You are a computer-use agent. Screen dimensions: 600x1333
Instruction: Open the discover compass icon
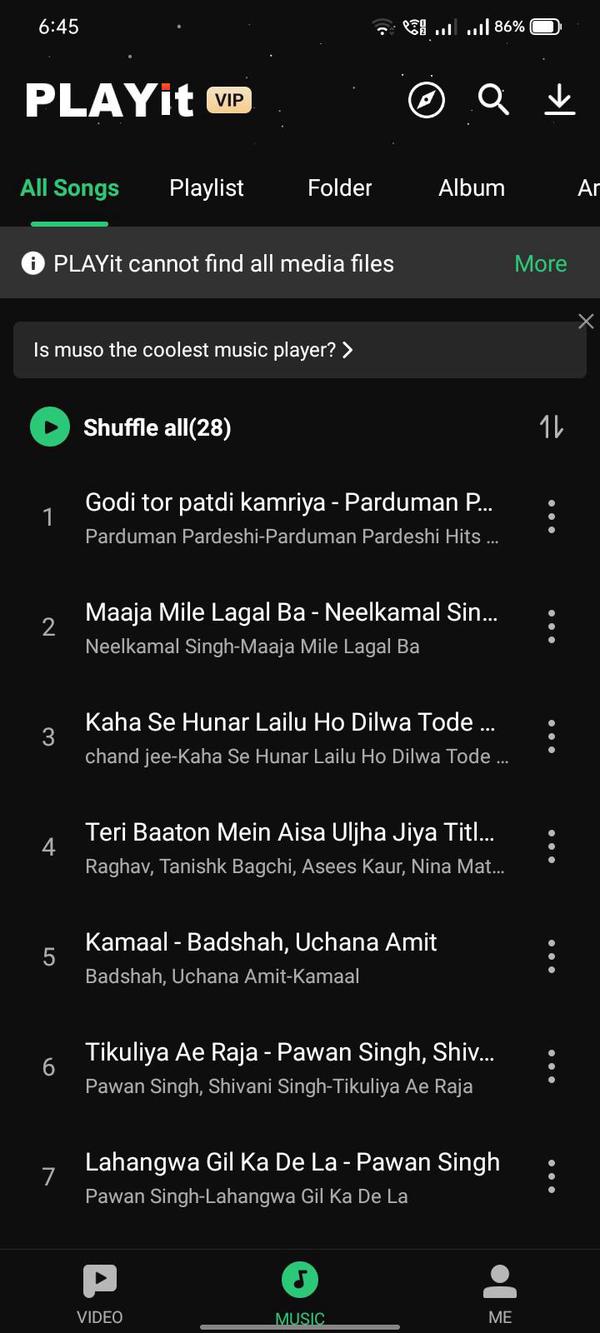427,100
